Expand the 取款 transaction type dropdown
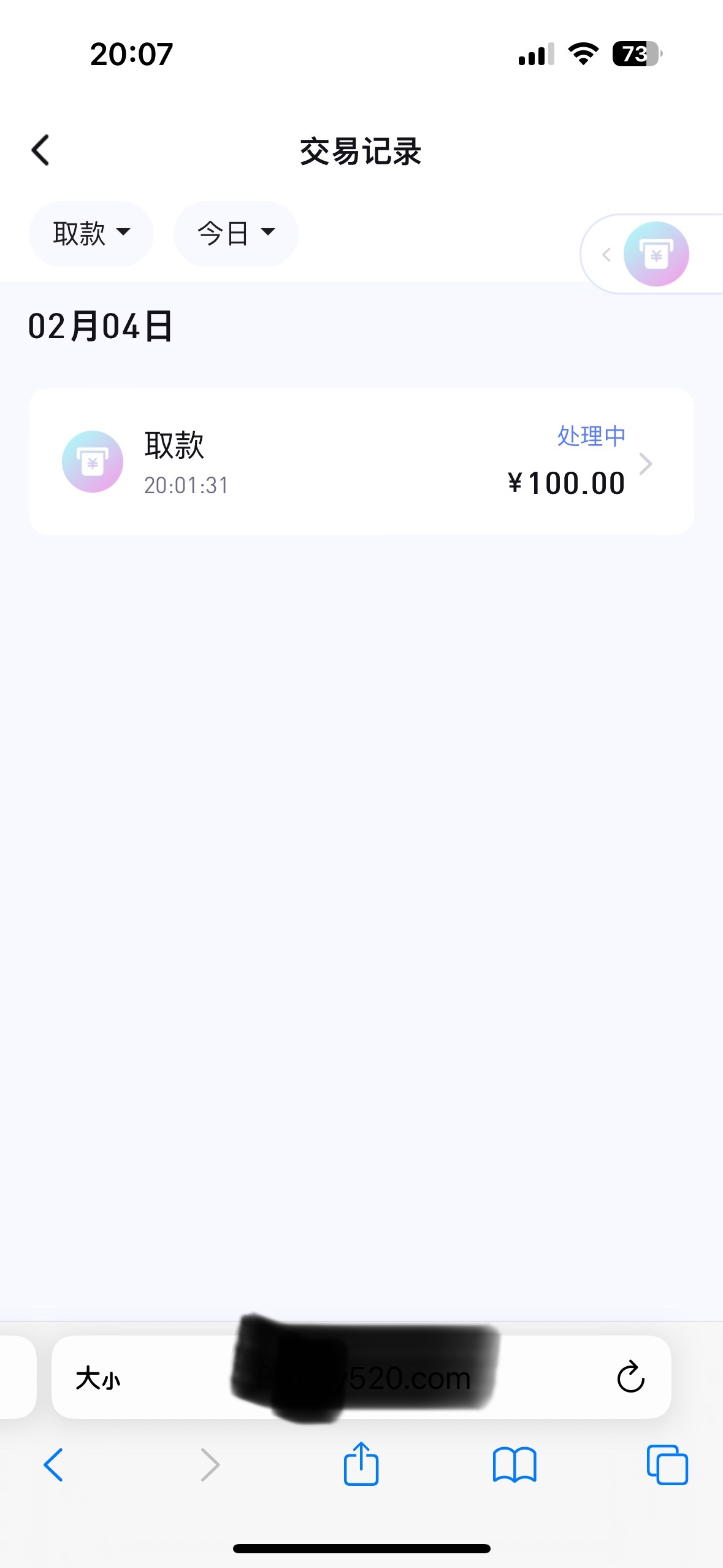The height and width of the screenshot is (1568, 723). point(91,234)
